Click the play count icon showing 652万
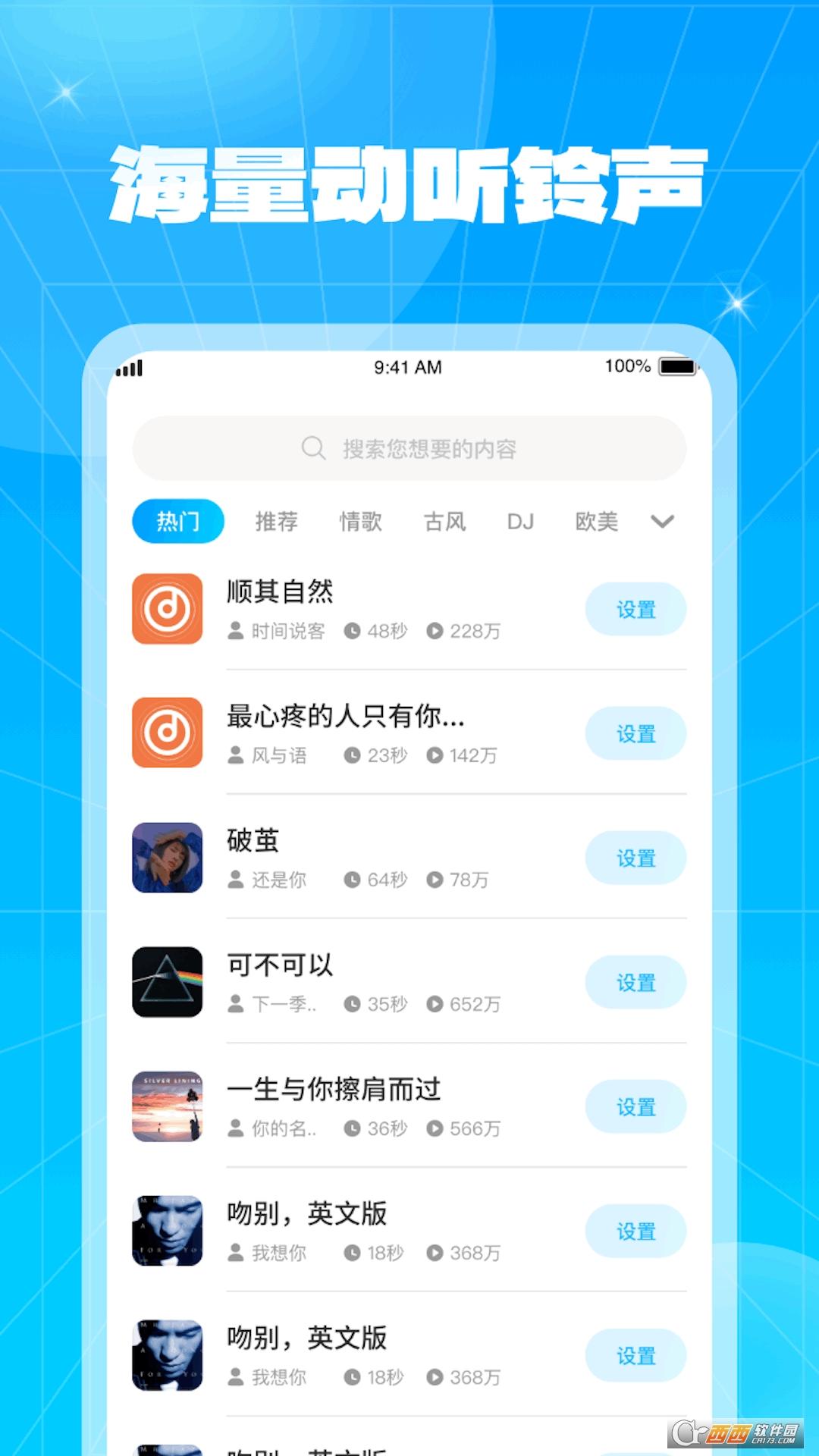The image size is (819, 1456). (434, 1004)
